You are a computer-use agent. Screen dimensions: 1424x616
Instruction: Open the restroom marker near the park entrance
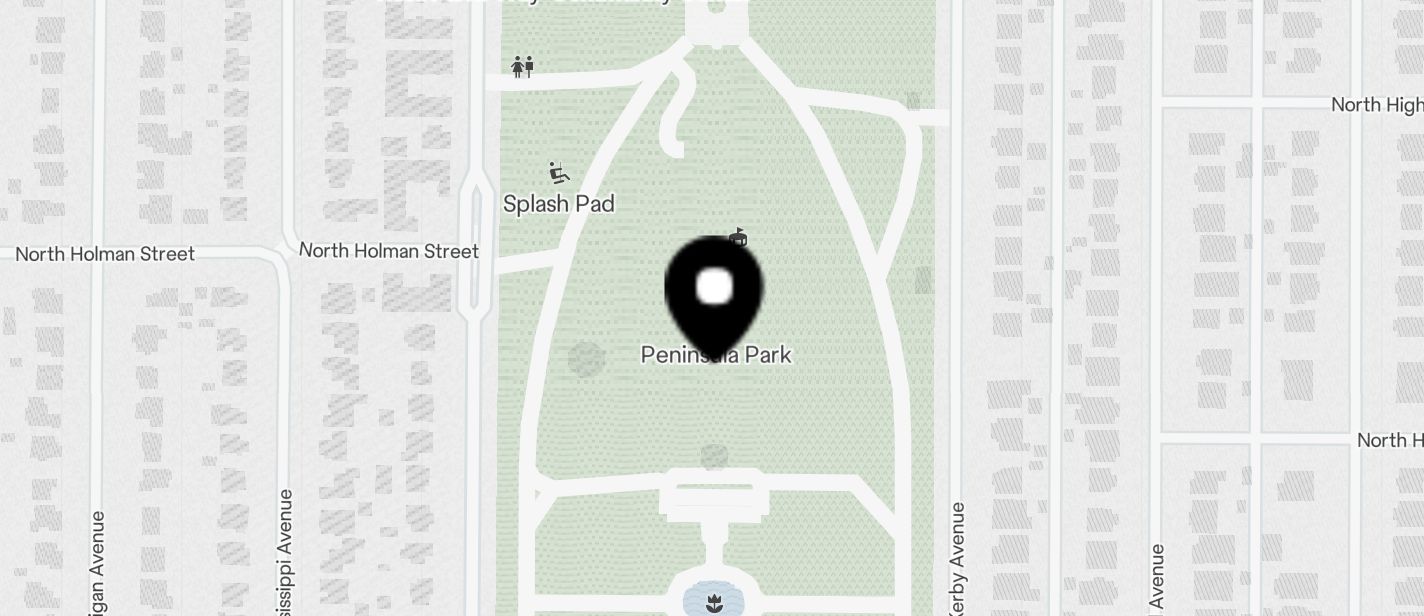[522, 67]
